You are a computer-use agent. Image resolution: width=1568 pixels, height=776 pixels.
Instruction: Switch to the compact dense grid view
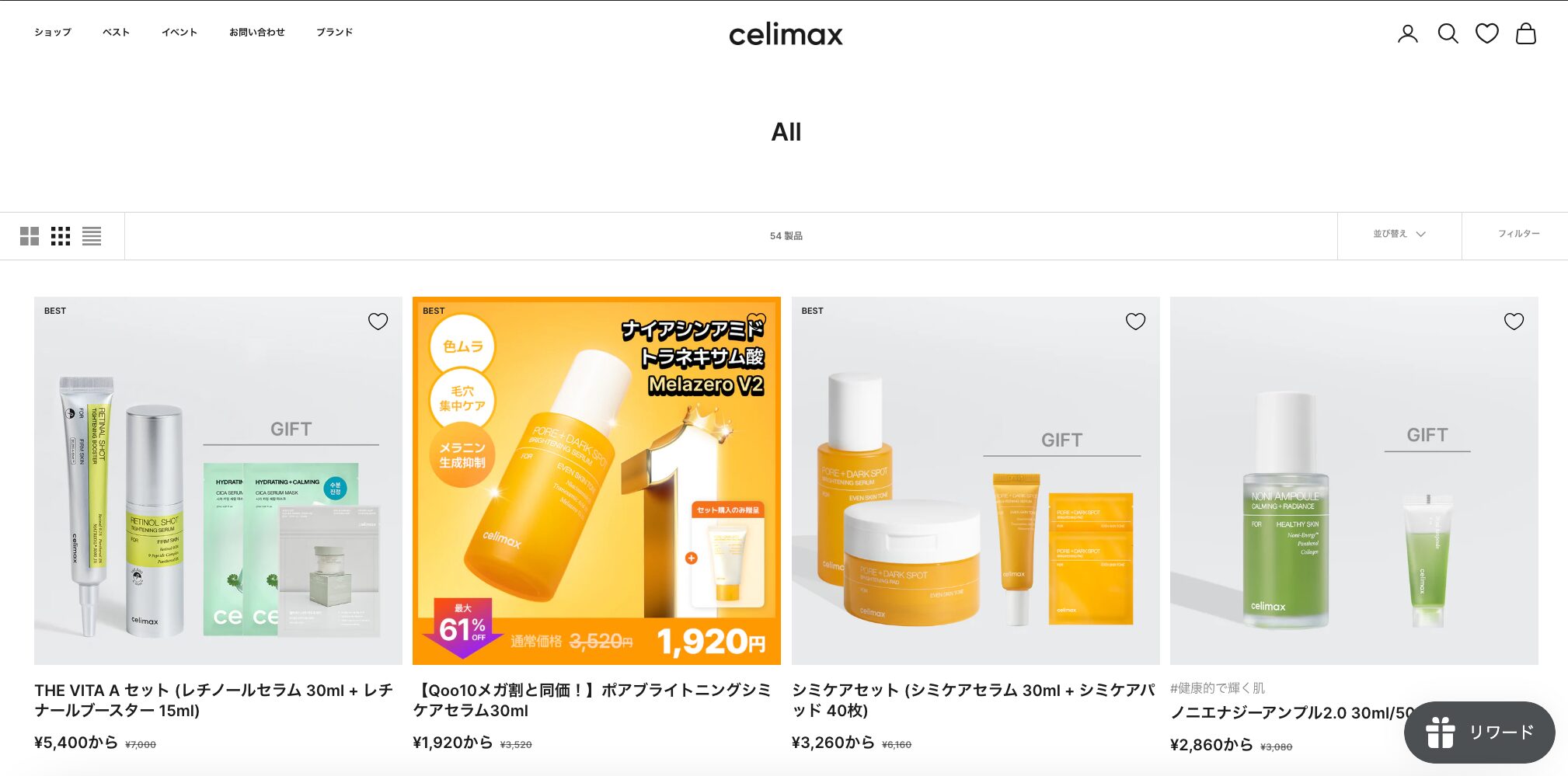(x=61, y=236)
